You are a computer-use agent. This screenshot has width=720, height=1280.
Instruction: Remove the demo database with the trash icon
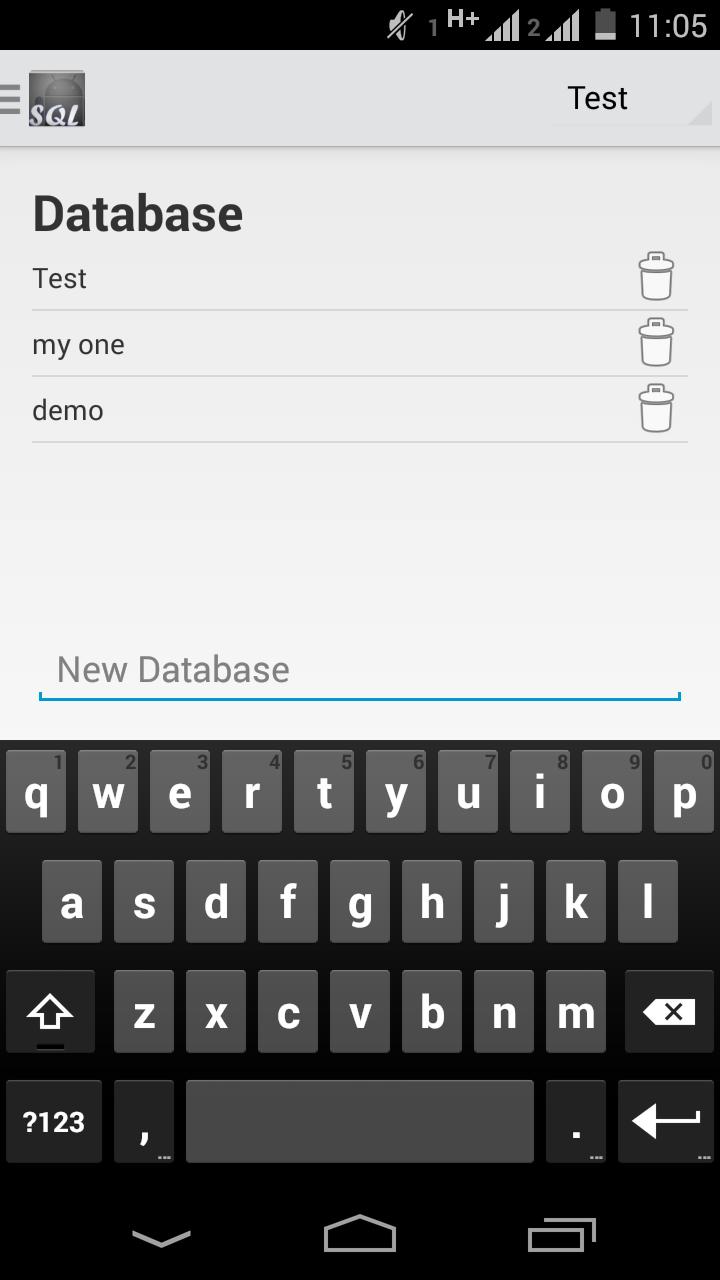click(x=657, y=408)
